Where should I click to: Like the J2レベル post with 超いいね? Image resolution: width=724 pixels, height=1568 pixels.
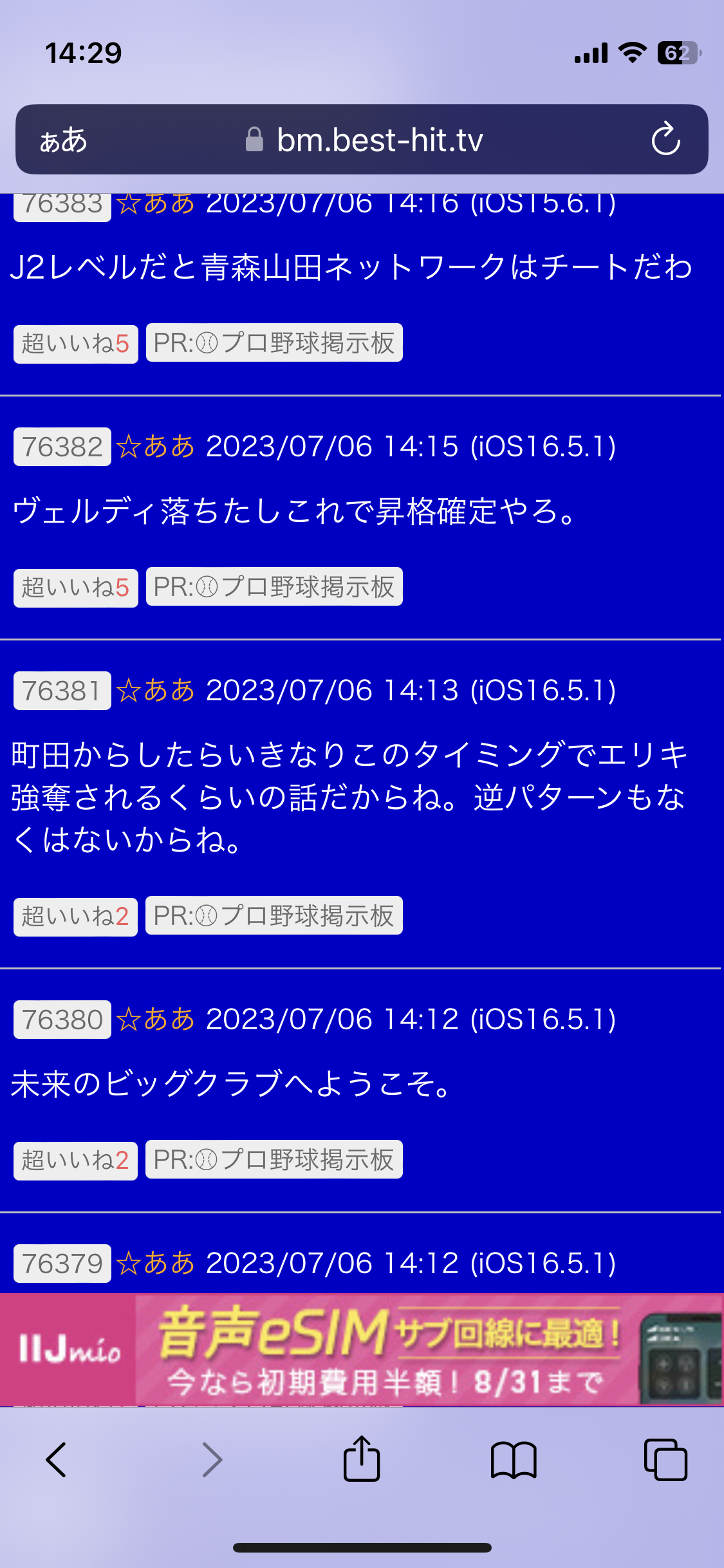76,344
